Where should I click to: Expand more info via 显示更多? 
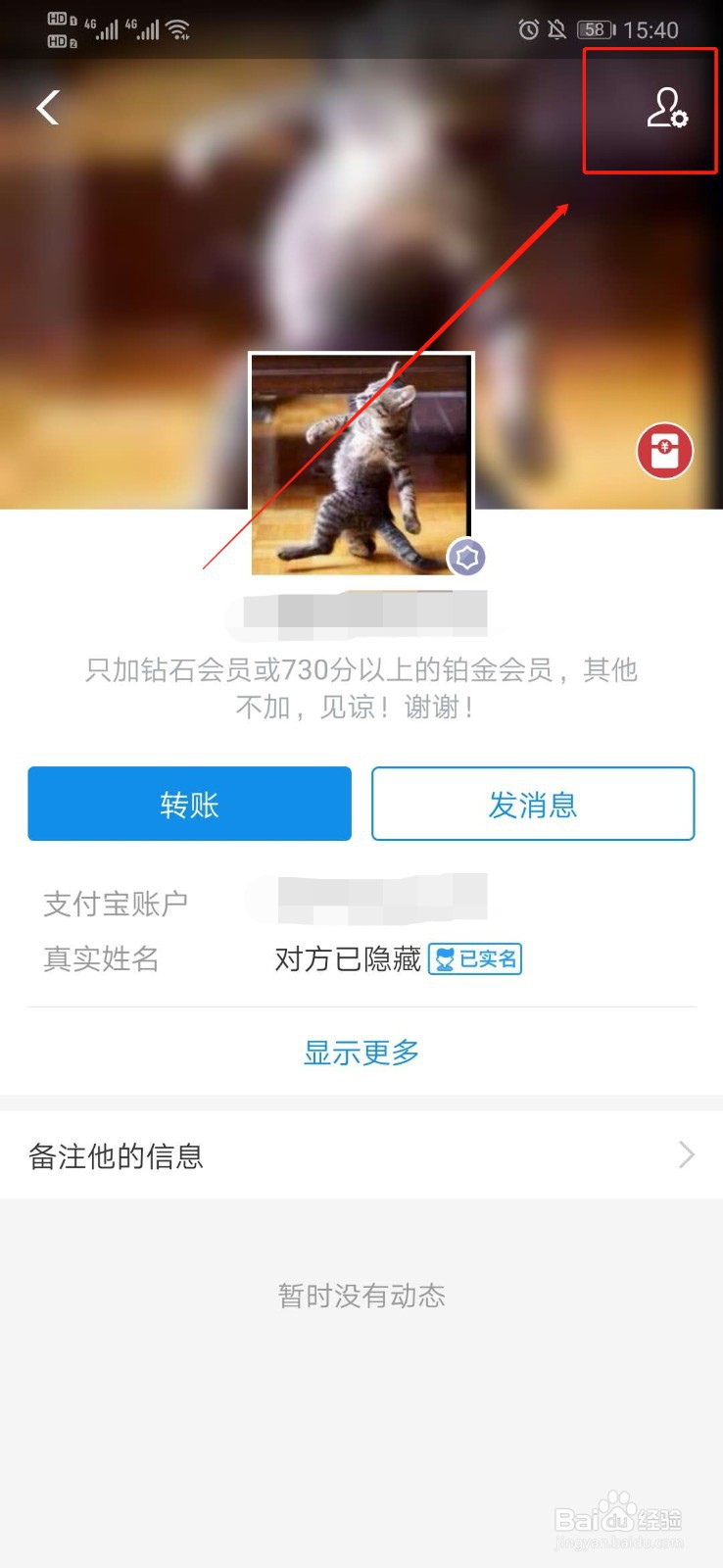pyautogui.click(x=361, y=1052)
